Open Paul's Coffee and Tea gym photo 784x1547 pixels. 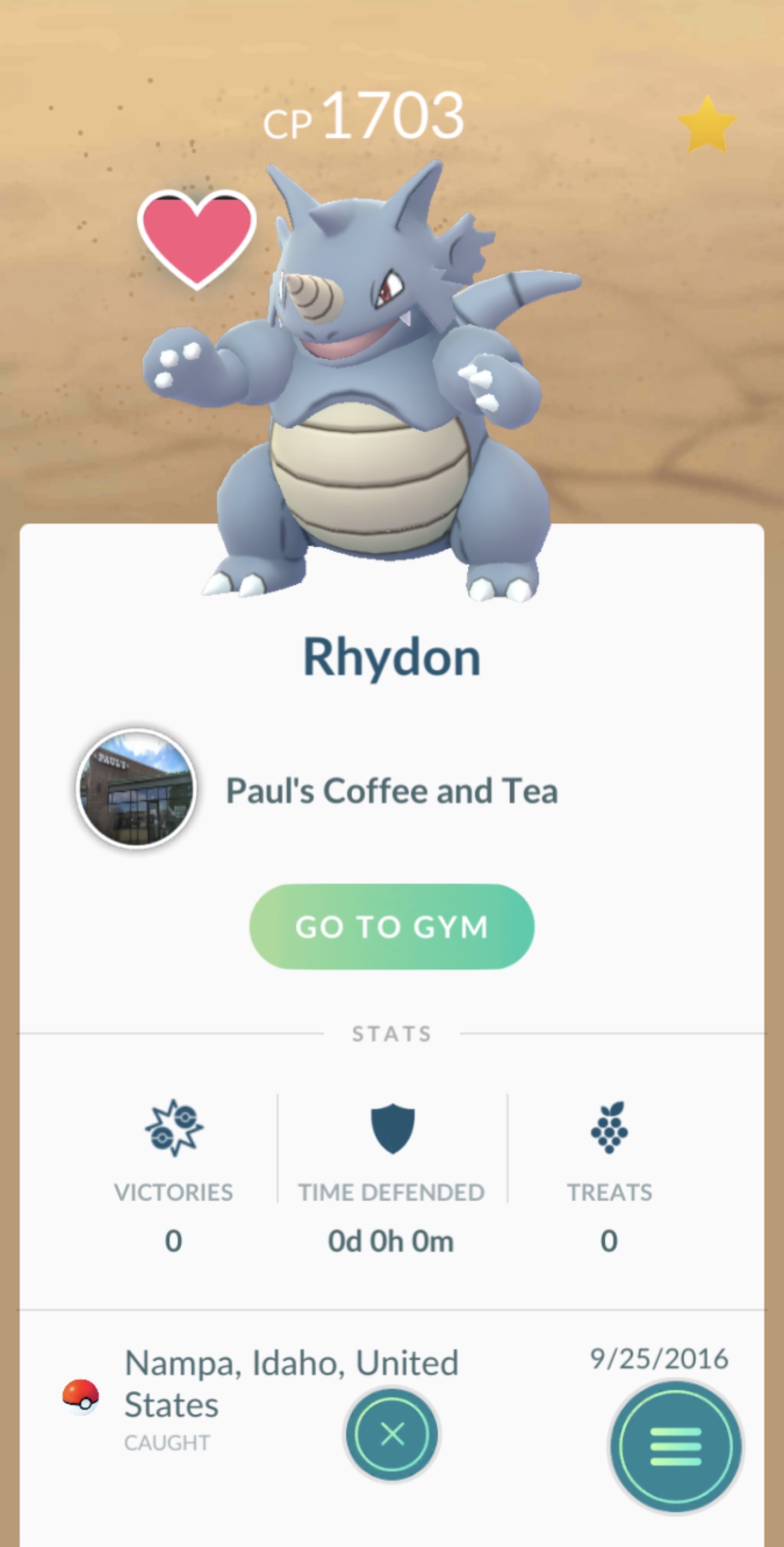(137, 788)
